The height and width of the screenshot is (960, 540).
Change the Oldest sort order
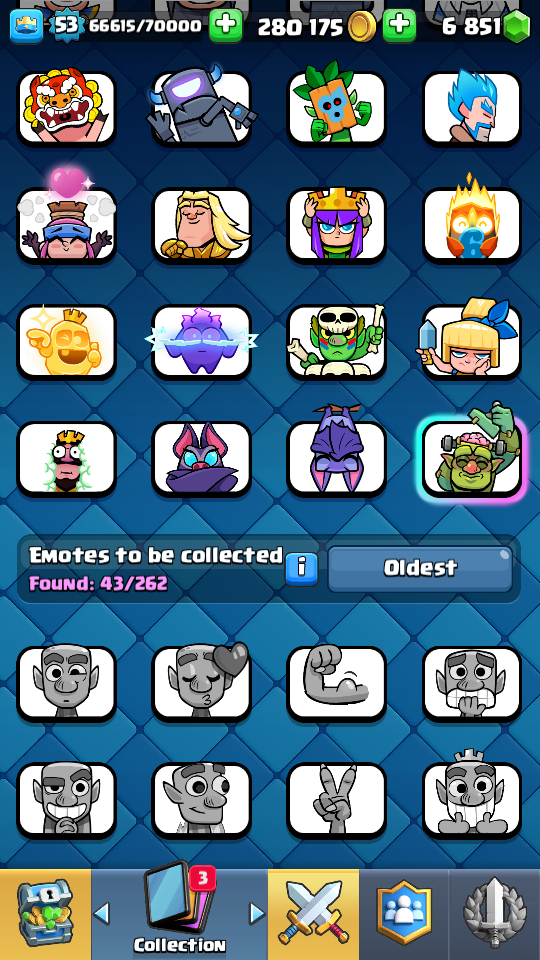(420, 569)
